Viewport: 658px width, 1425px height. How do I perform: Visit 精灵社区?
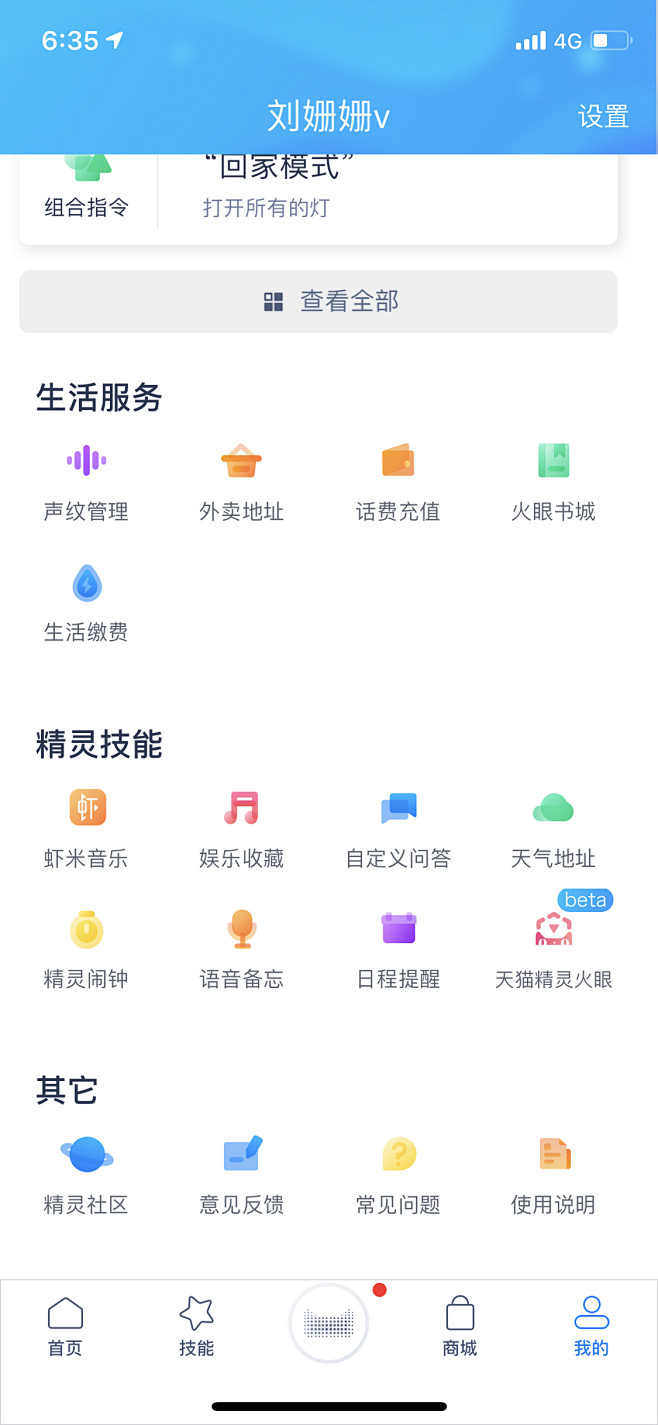[x=86, y=1176]
